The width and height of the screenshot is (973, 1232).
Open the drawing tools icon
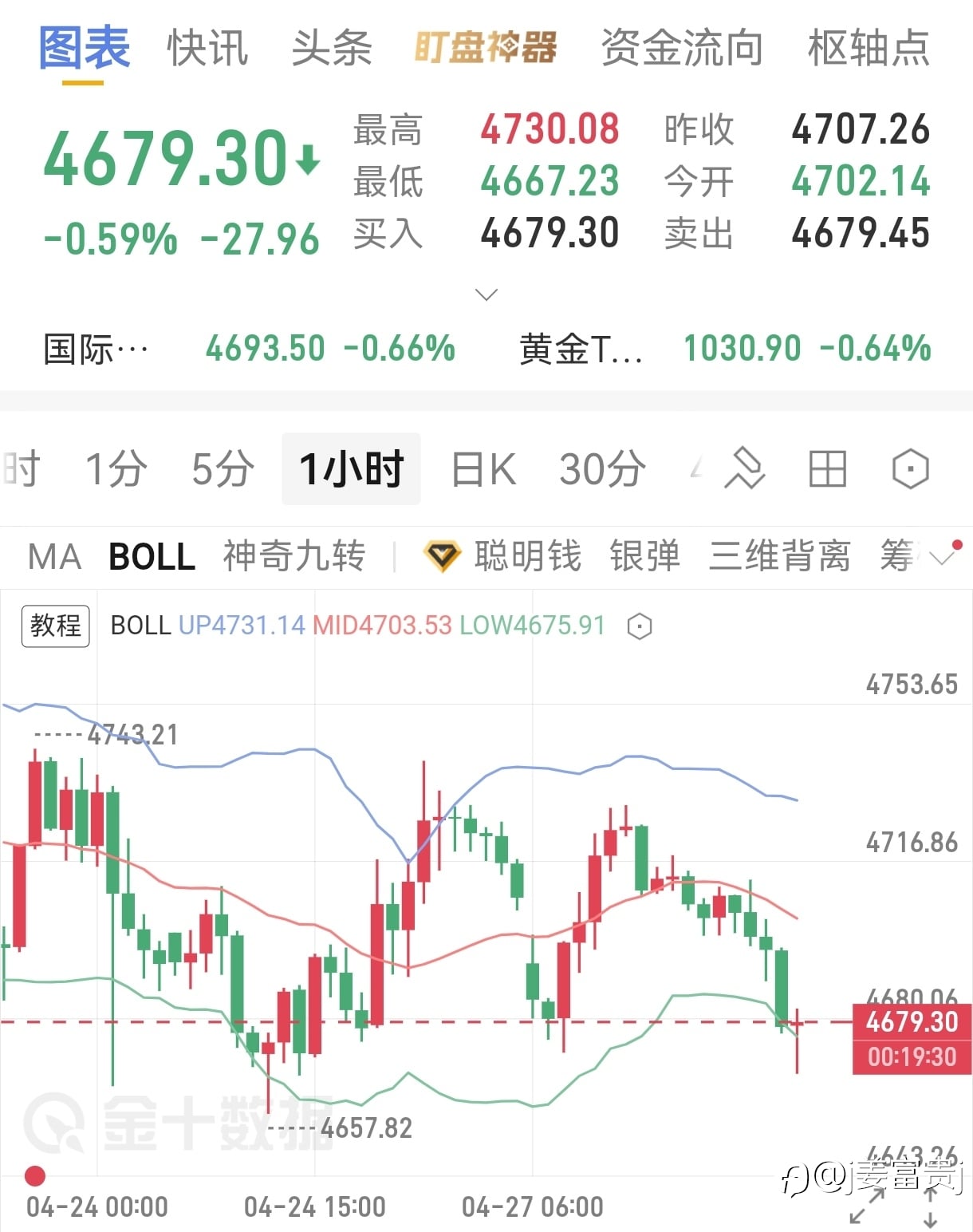click(x=744, y=469)
